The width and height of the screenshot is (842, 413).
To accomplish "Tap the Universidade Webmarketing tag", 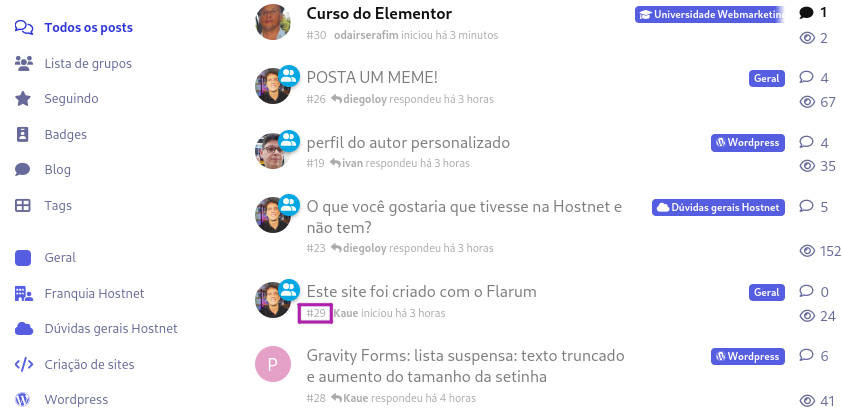I will (x=709, y=15).
